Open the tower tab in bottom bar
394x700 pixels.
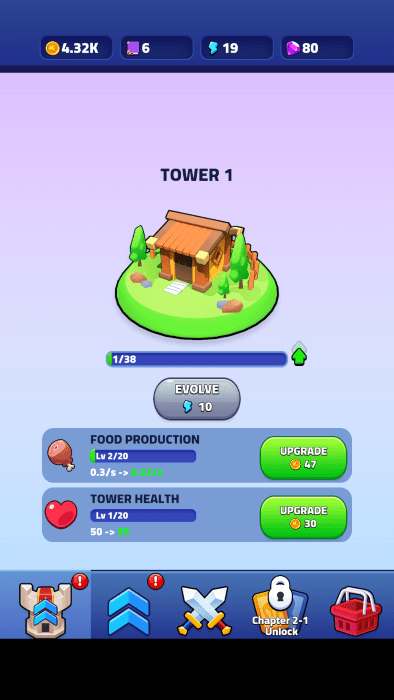(x=45, y=605)
